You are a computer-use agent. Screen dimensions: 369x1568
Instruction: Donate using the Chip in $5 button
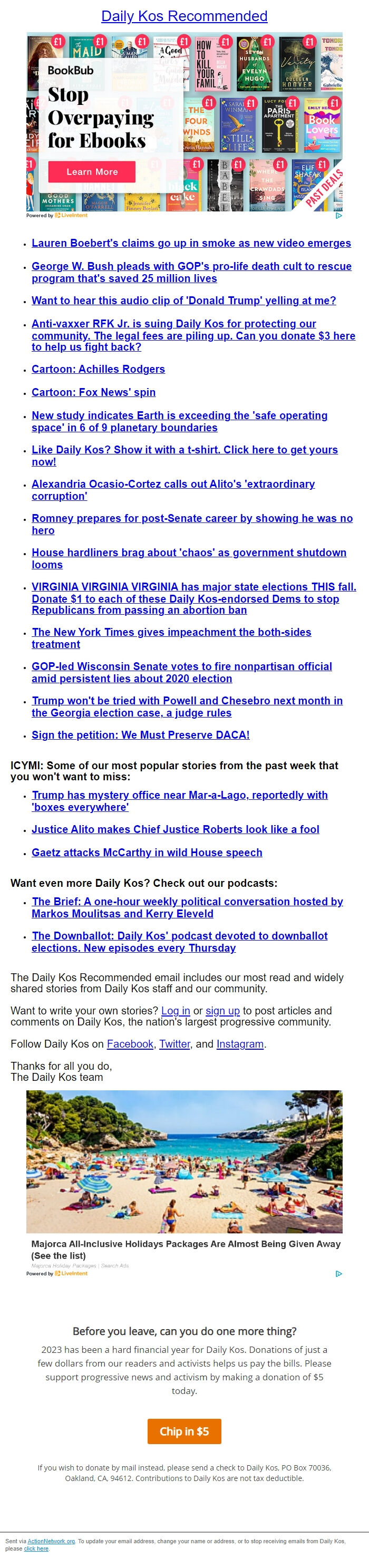[184, 1431]
